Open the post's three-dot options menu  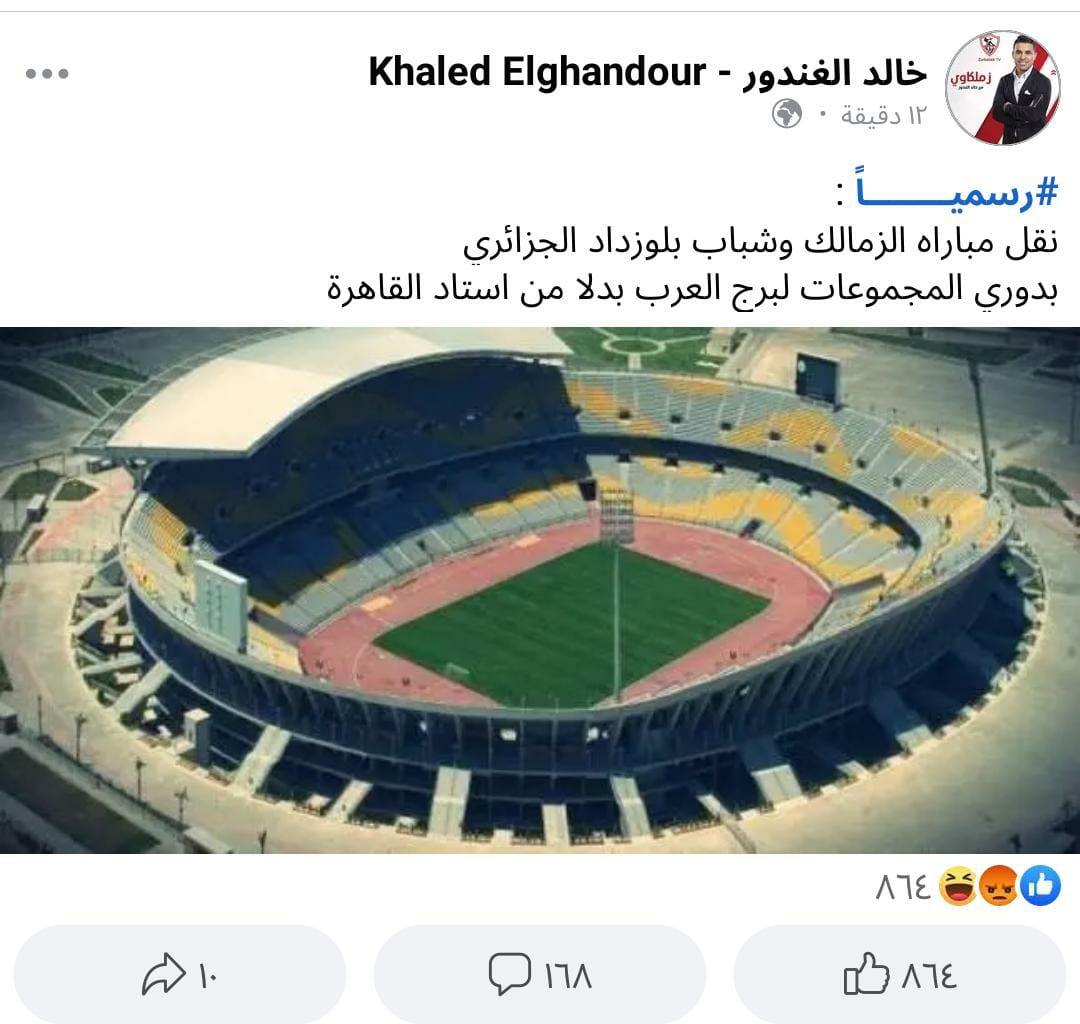47,74
